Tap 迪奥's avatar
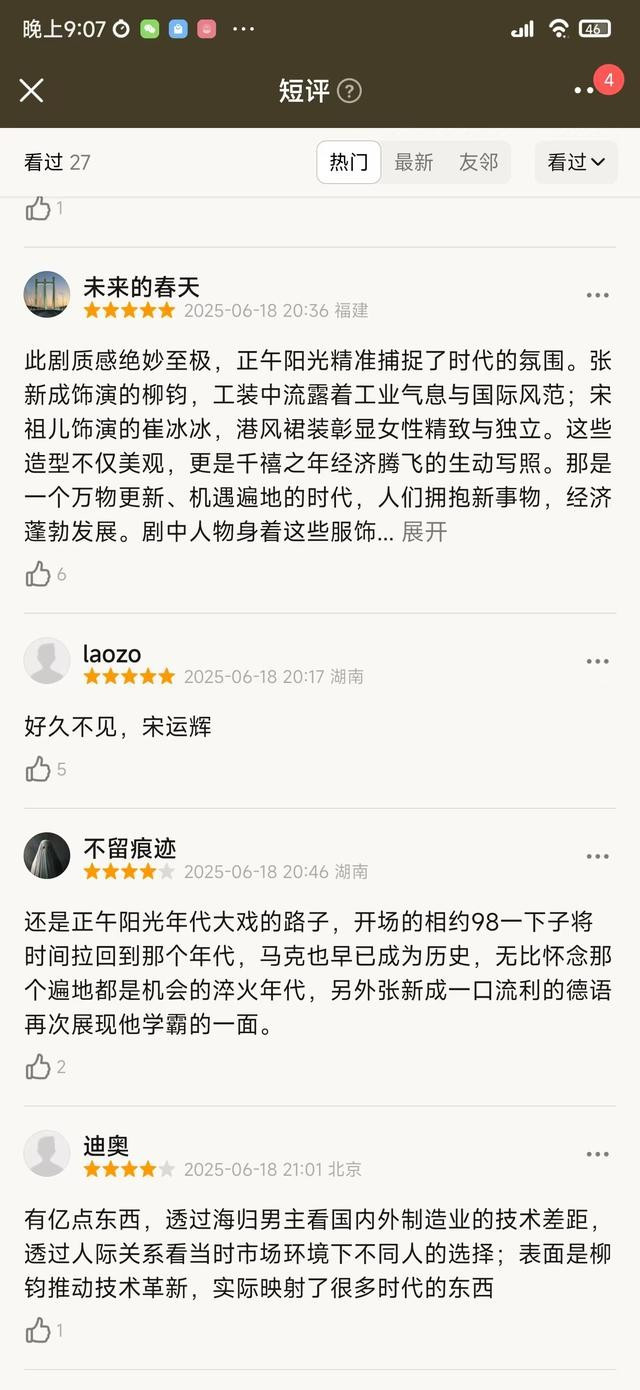The image size is (640, 1390). 47,1154
